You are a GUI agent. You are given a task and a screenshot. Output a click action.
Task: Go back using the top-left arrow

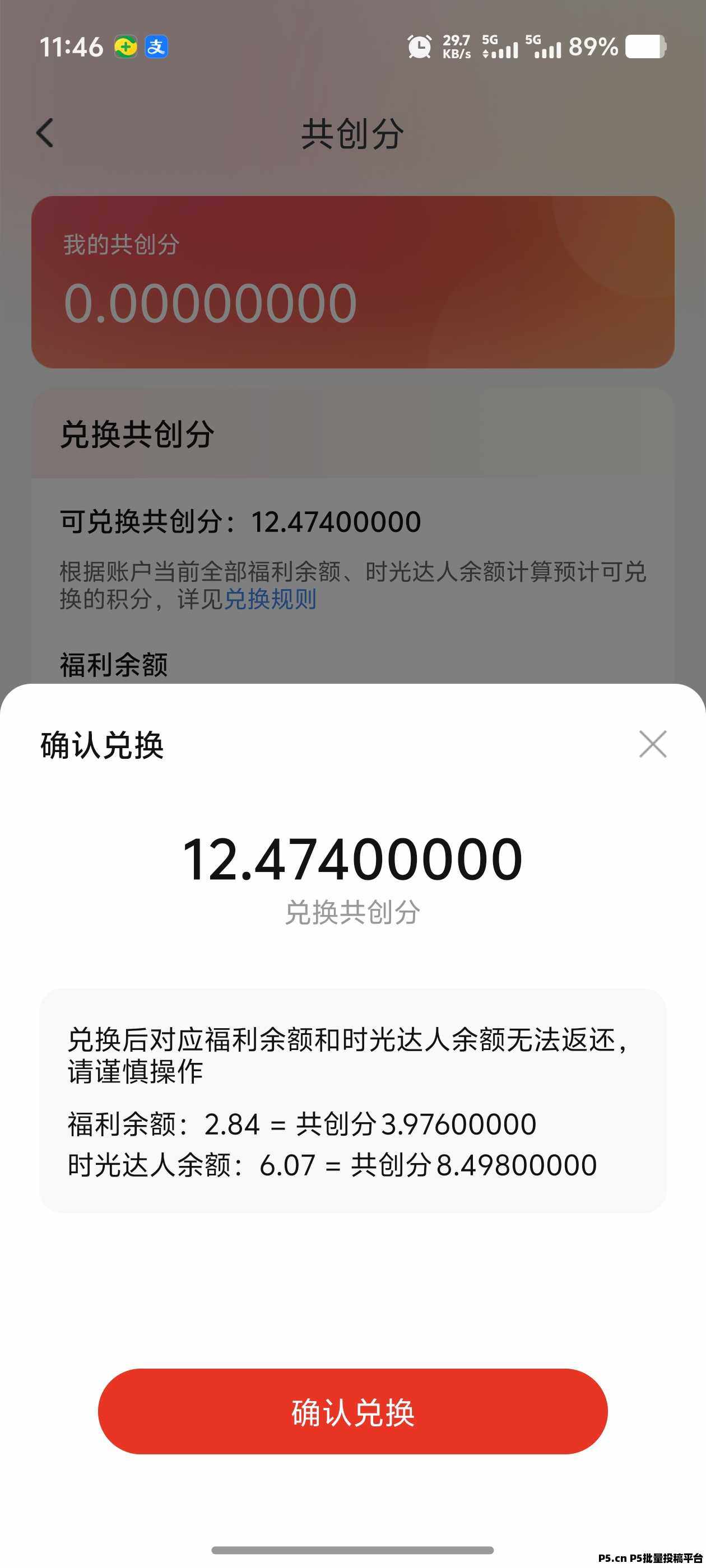[x=45, y=133]
